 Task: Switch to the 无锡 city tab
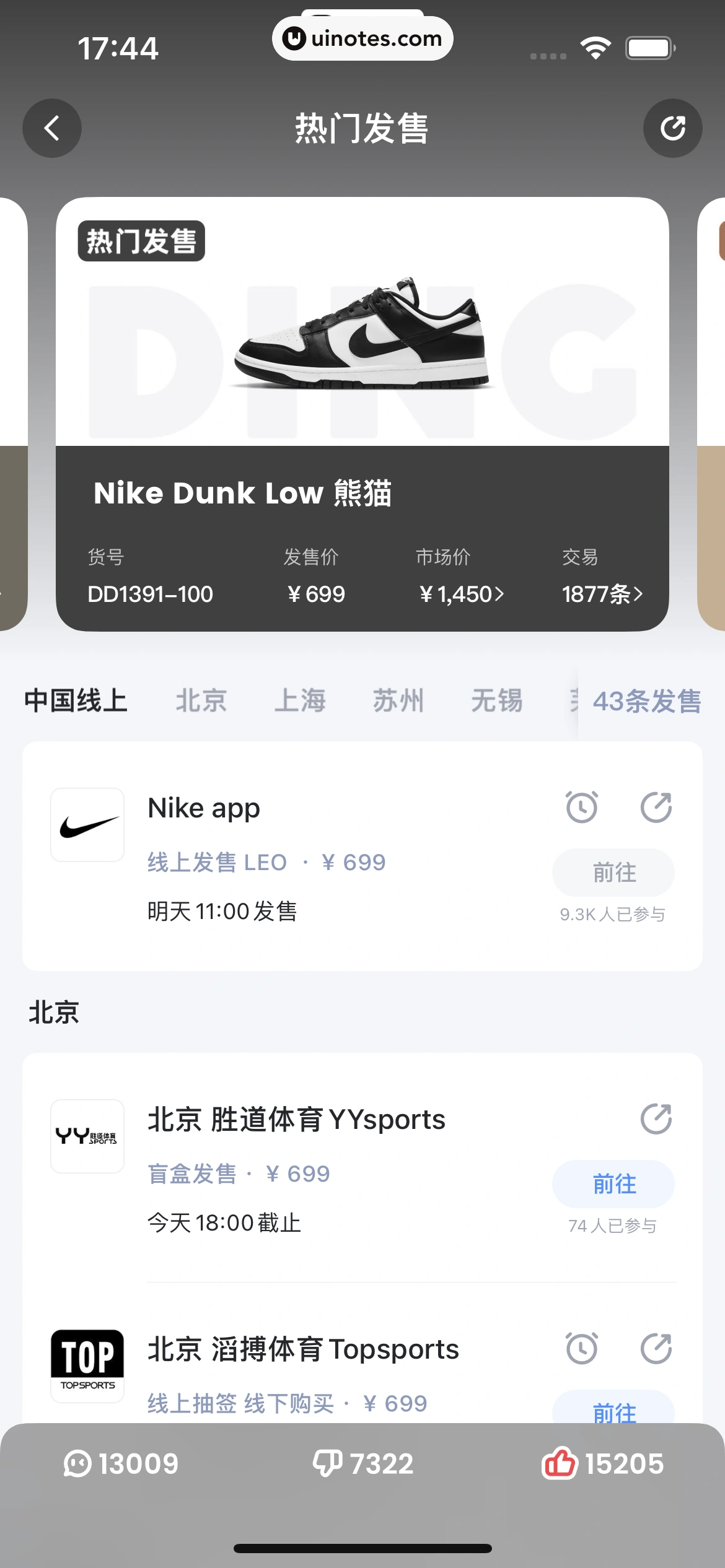[x=496, y=701]
